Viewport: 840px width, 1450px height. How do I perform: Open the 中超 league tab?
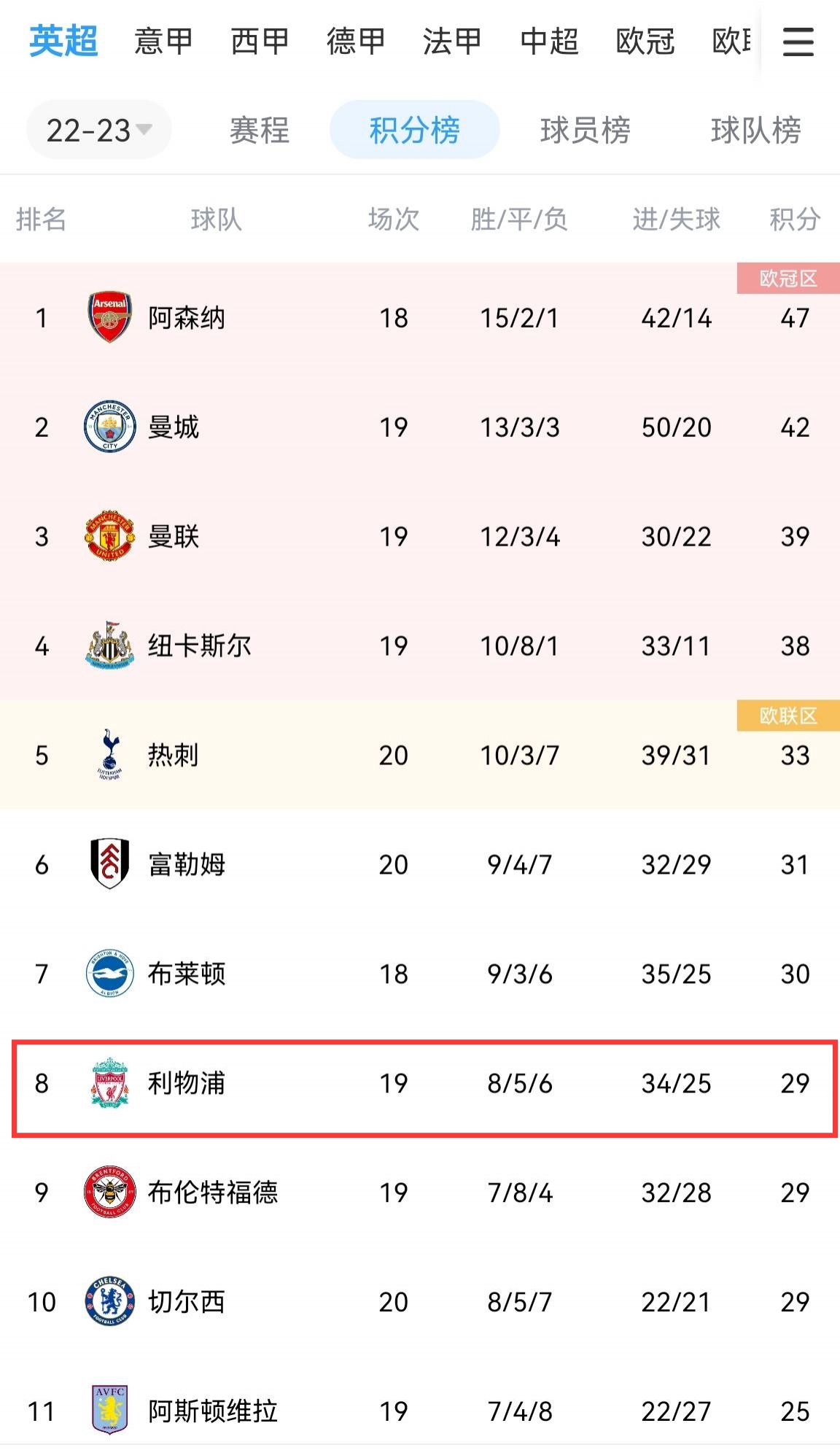[x=549, y=42]
